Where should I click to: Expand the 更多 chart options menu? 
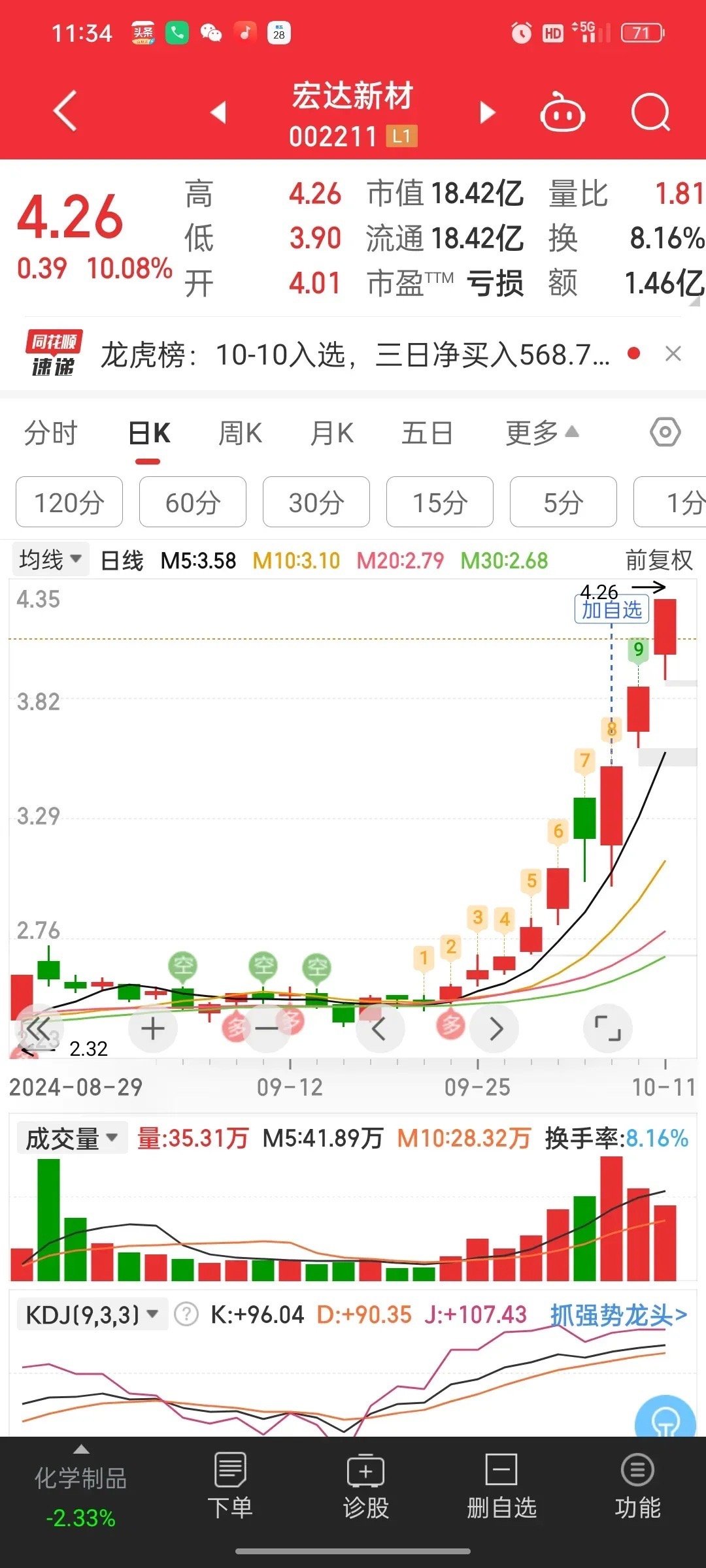click(x=537, y=432)
